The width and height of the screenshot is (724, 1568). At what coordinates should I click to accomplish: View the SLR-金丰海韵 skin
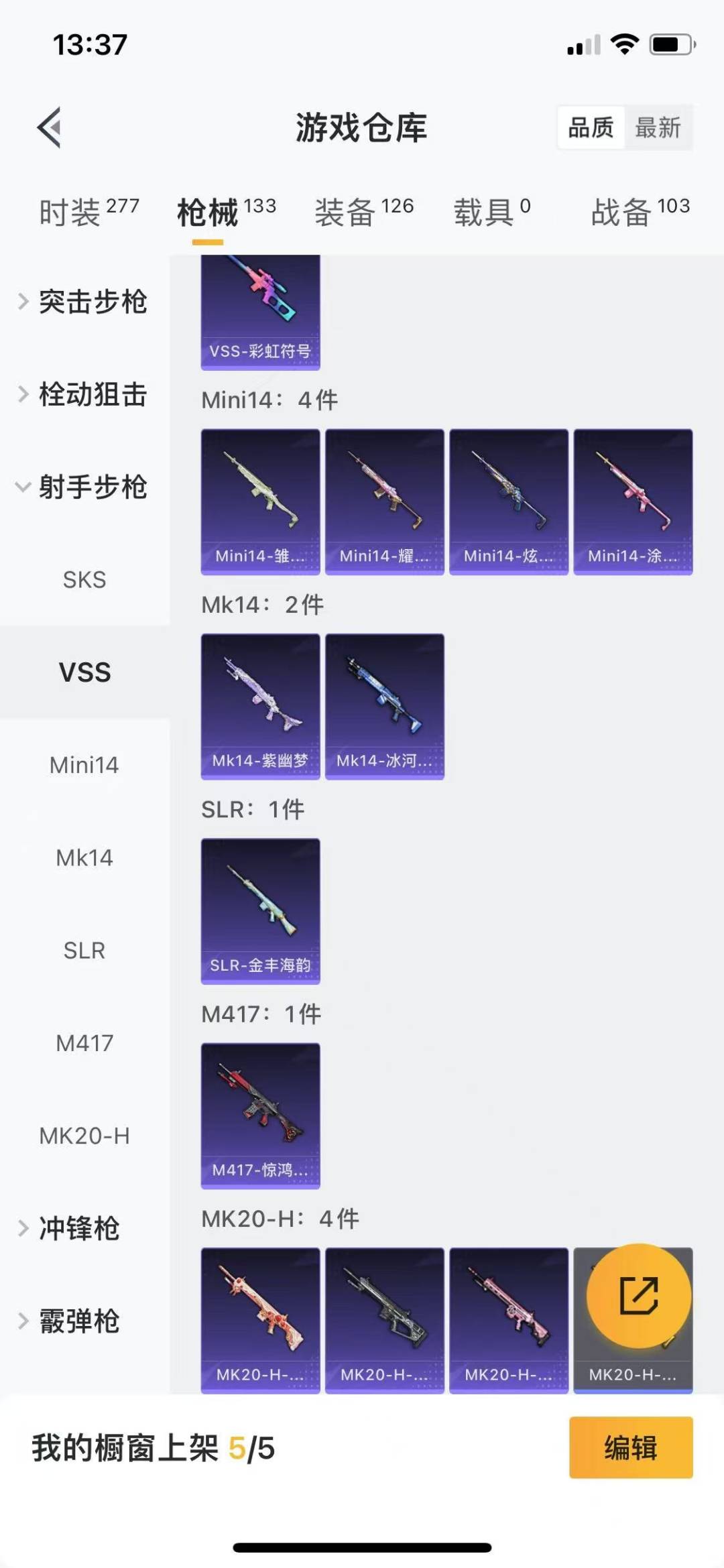click(x=261, y=911)
